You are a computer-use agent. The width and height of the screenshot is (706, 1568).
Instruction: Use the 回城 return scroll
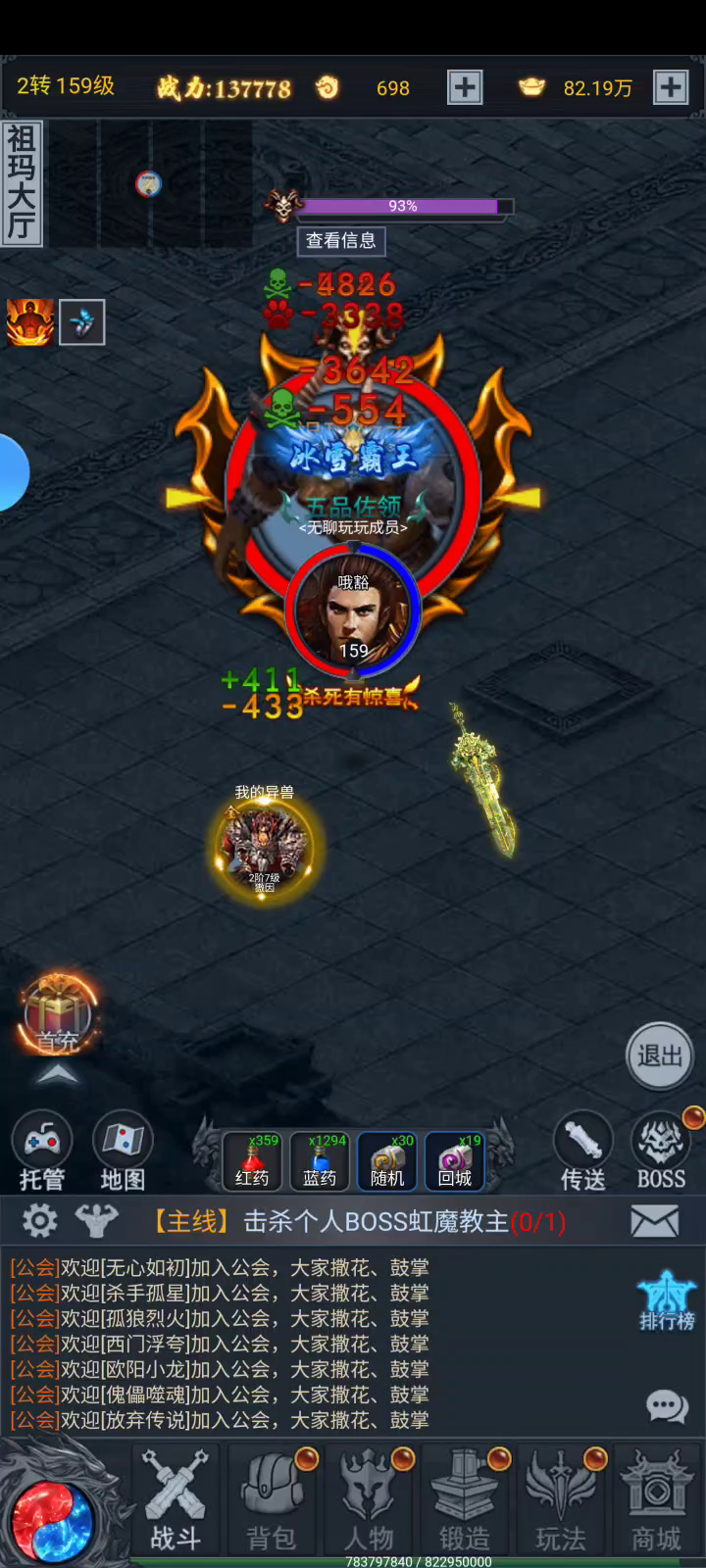point(455,1161)
